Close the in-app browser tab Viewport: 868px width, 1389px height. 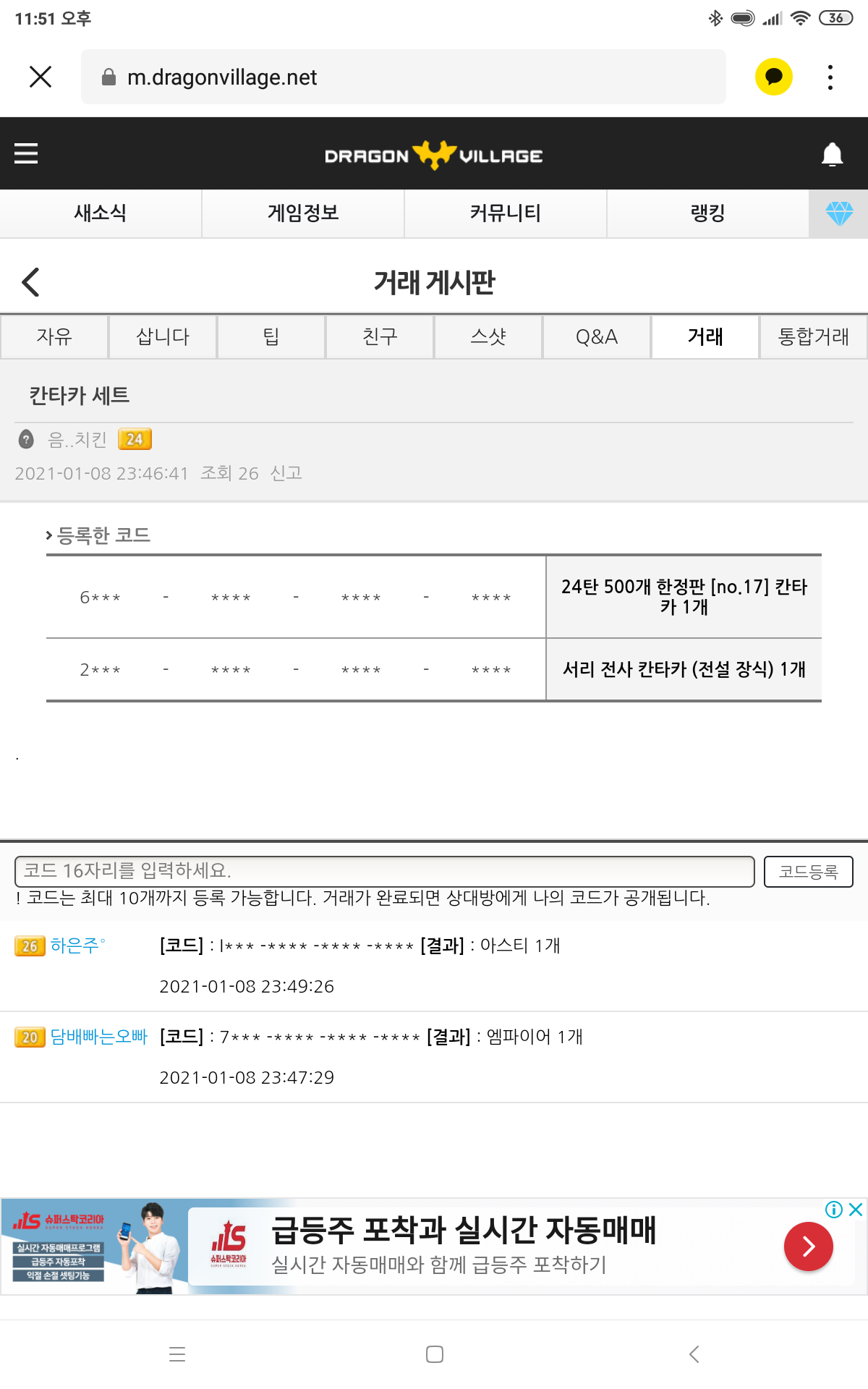(x=41, y=77)
